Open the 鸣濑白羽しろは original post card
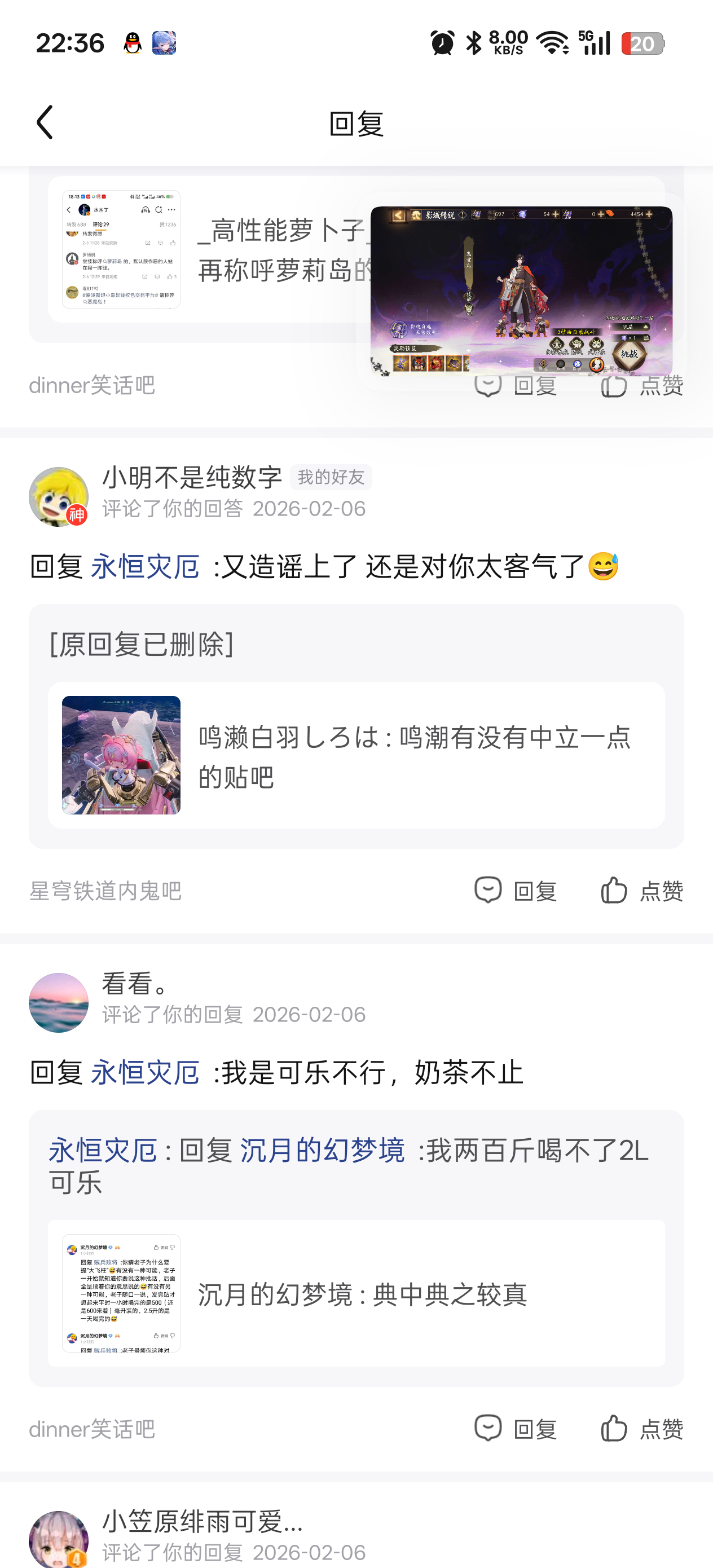The height and width of the screenshot is (1568, 713). (356, 755)
